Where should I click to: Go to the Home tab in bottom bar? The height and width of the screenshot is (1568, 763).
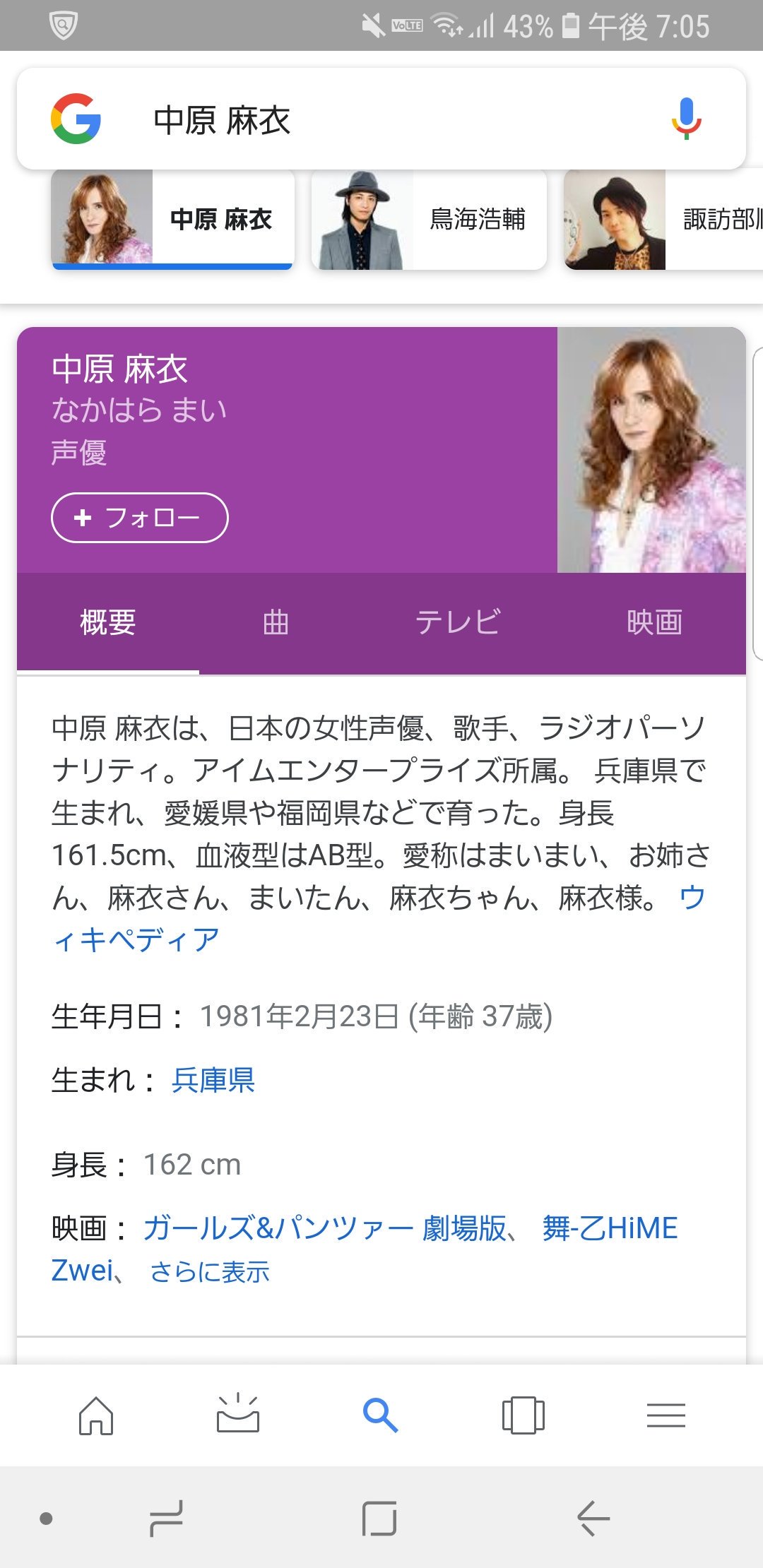tap(96, 1415)
